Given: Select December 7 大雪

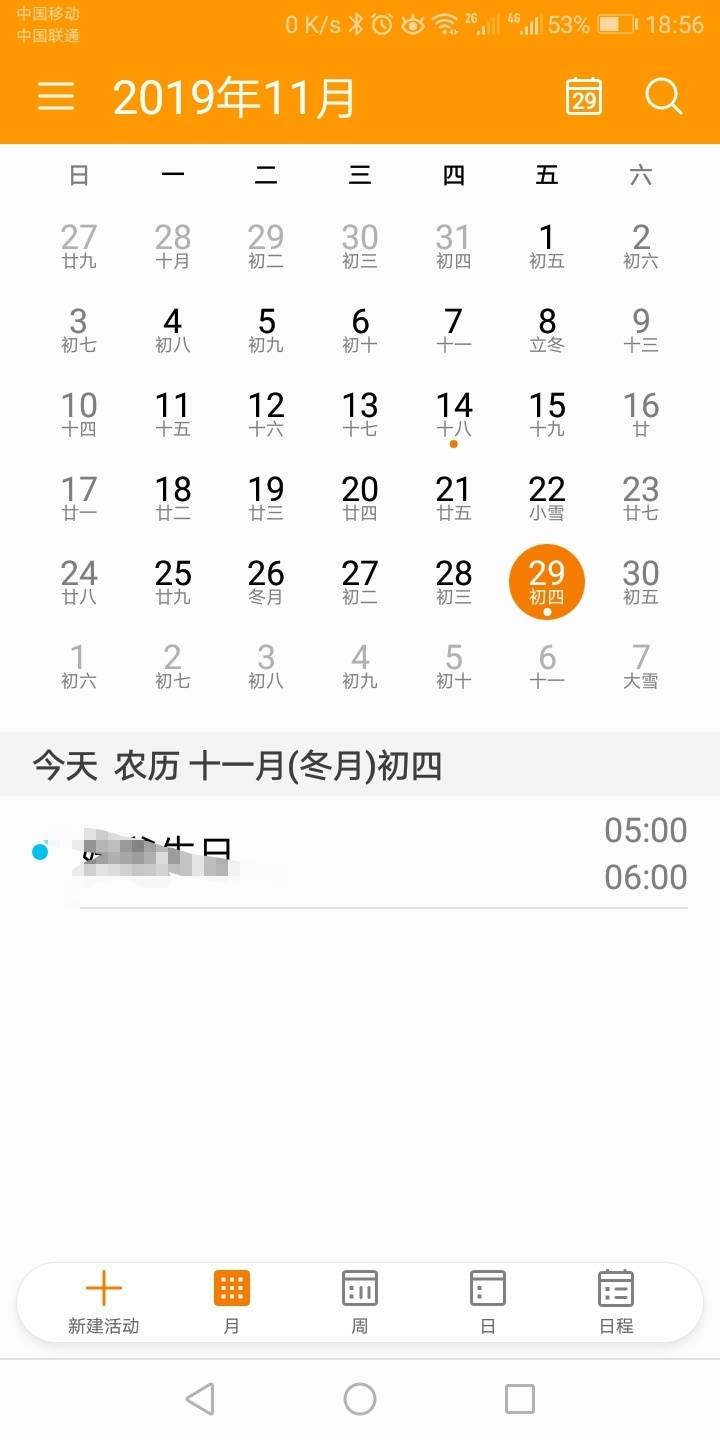Looking at the screenshot, I should tap(641, 666).
